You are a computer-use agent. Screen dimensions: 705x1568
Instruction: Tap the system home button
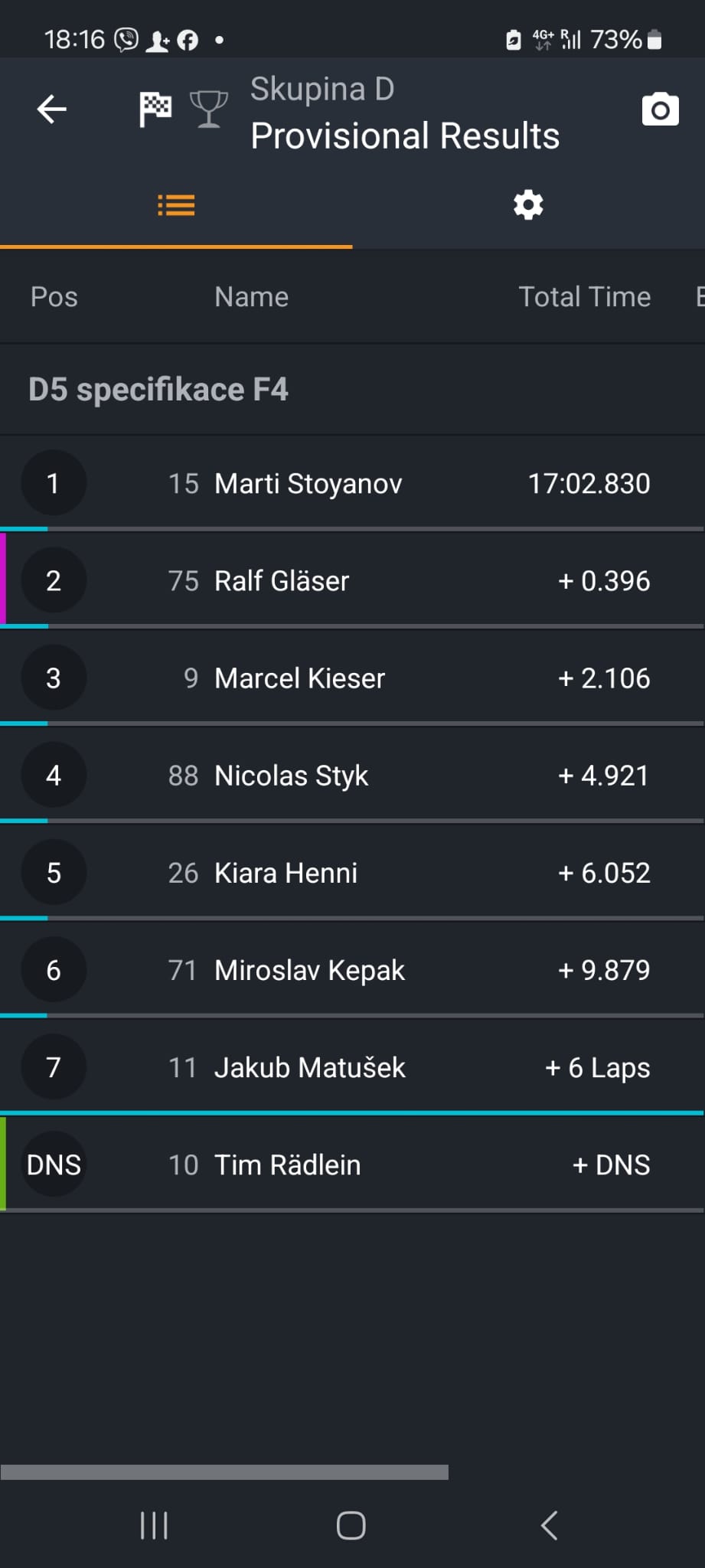(x=351, y=1525)
